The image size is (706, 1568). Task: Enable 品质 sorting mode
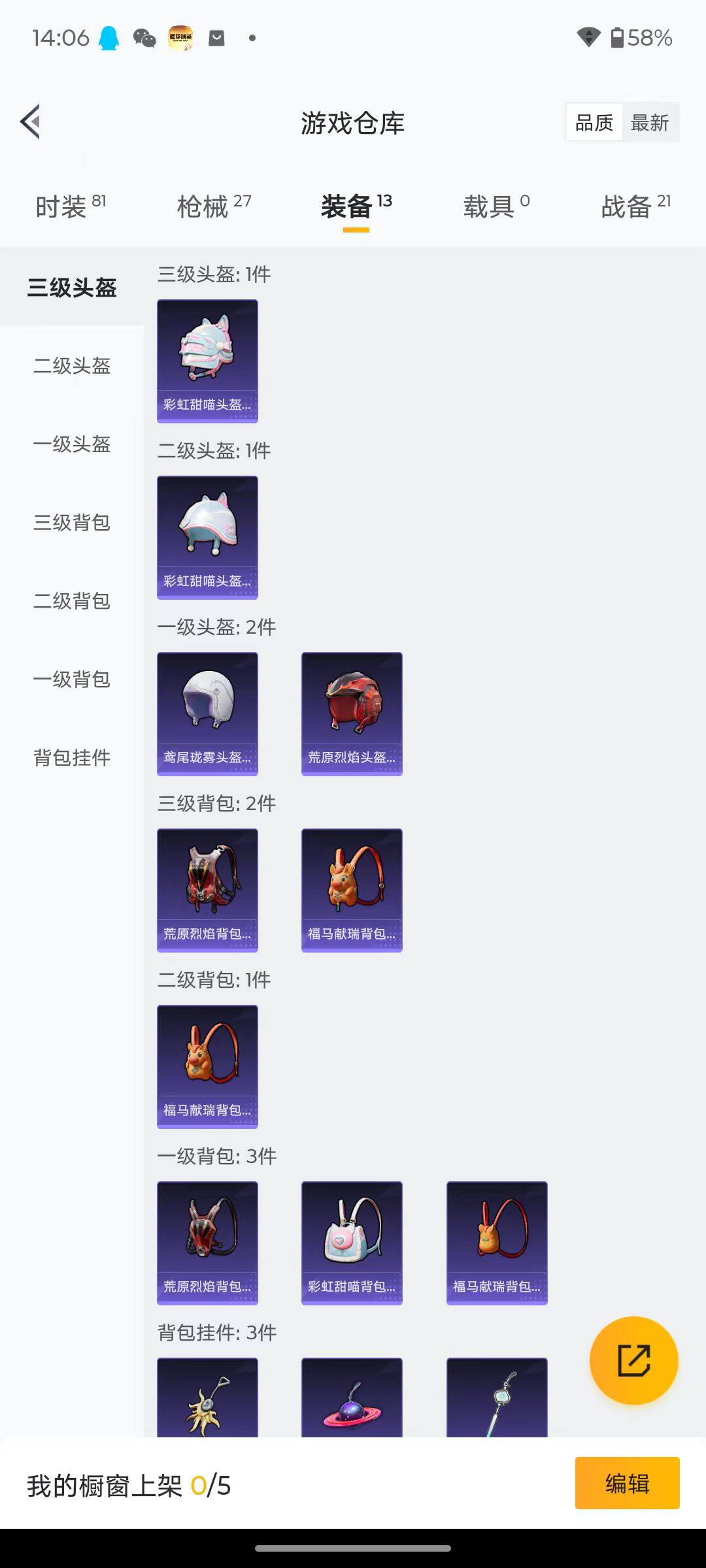[594, 122]
